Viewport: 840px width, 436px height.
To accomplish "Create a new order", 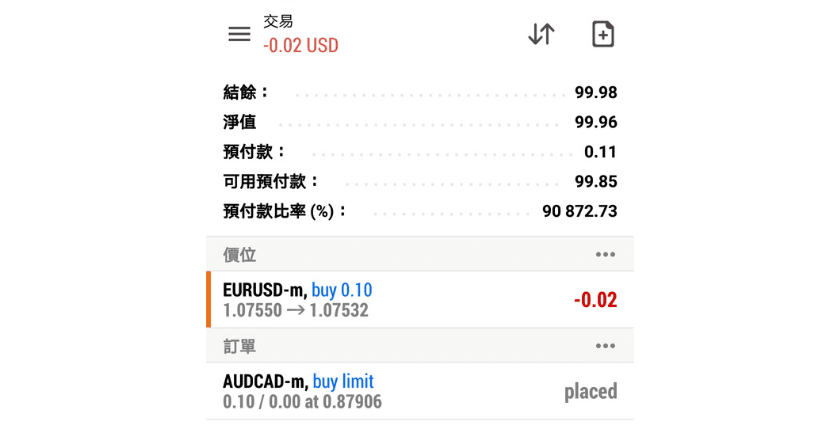I will click(x=603, y=34).
